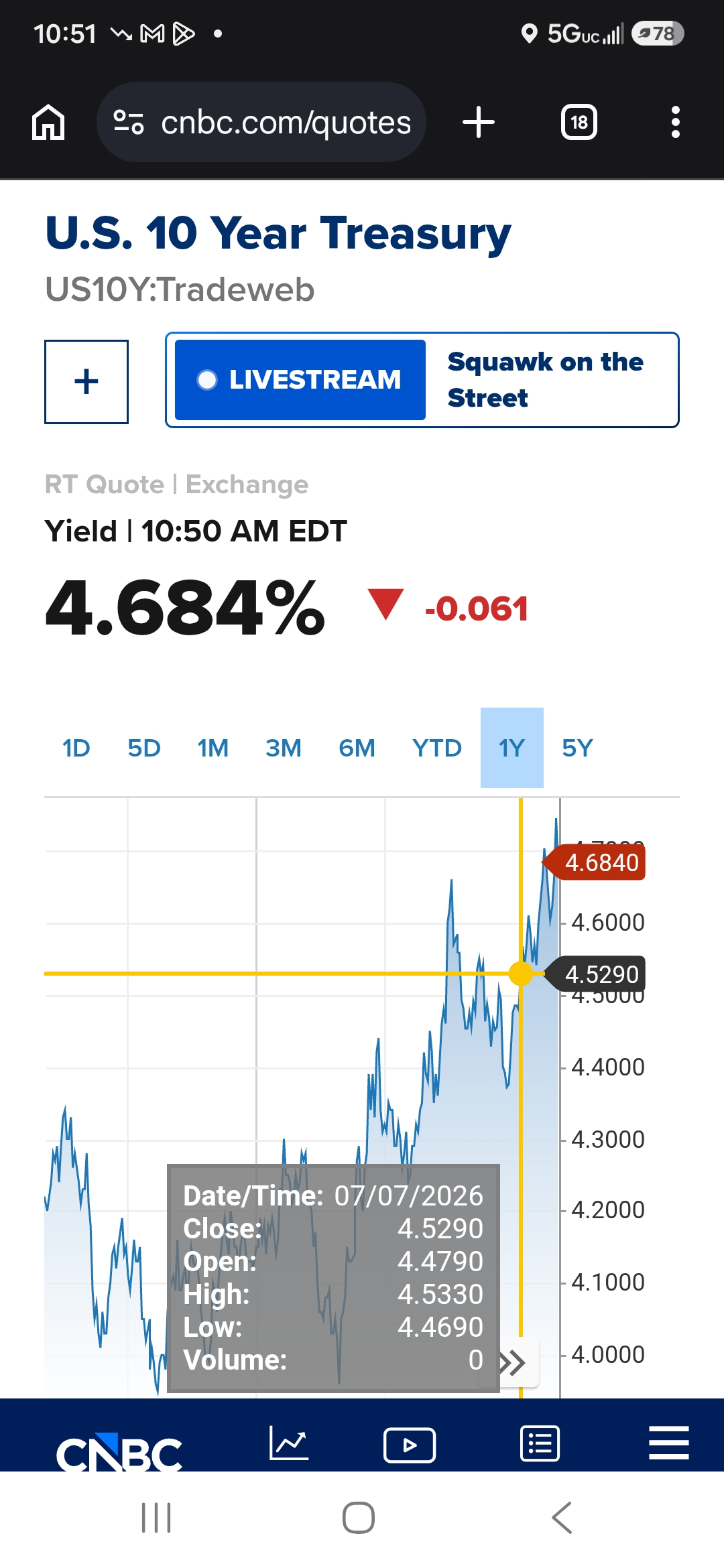
Task: Switch chart to 5D range
Action: coord(144,748)
